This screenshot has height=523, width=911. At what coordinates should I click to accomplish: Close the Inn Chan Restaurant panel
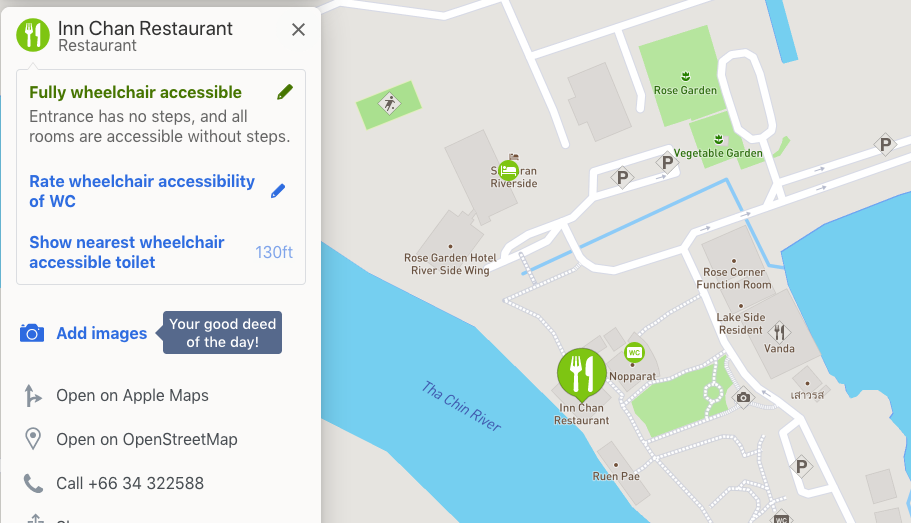tap(298, 30)
